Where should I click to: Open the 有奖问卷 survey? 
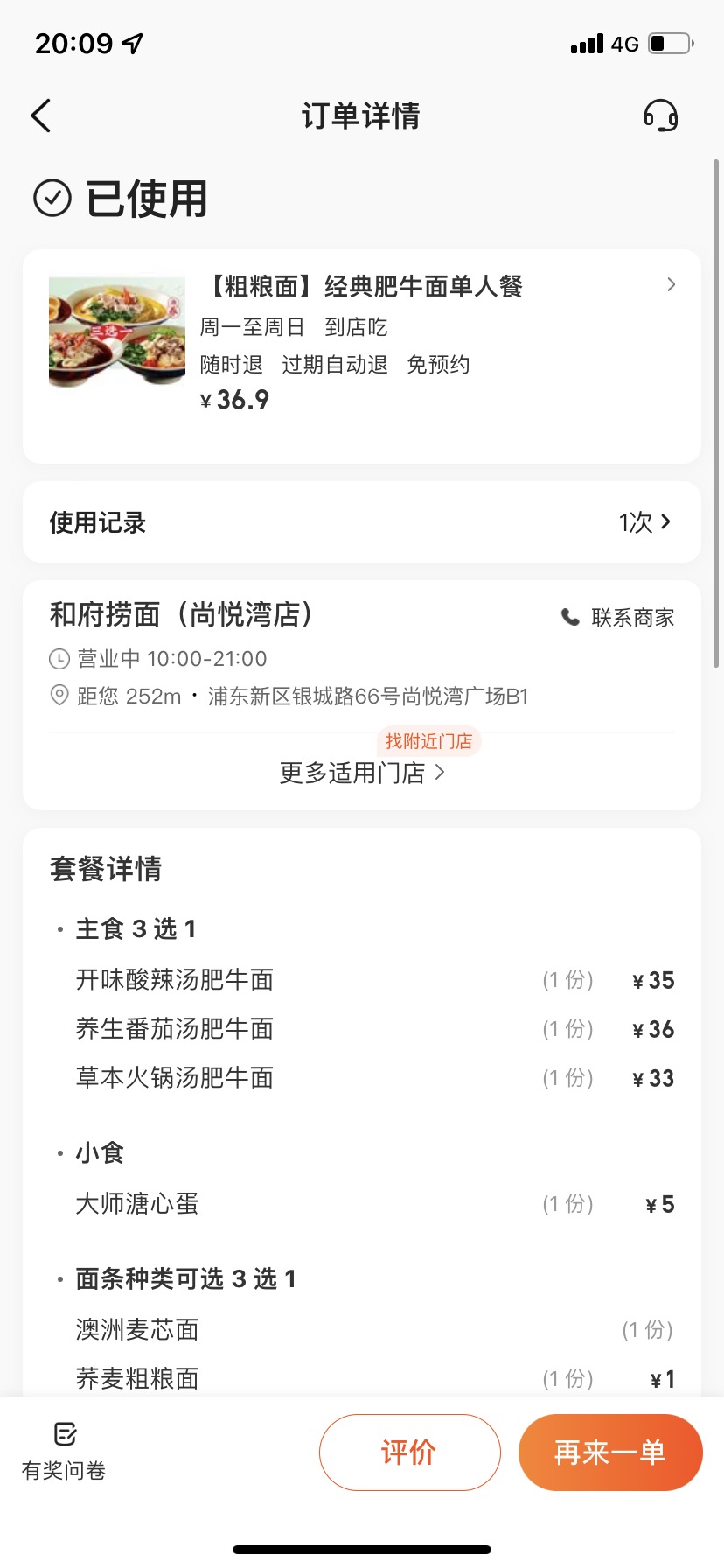[x=64, y=1452]
